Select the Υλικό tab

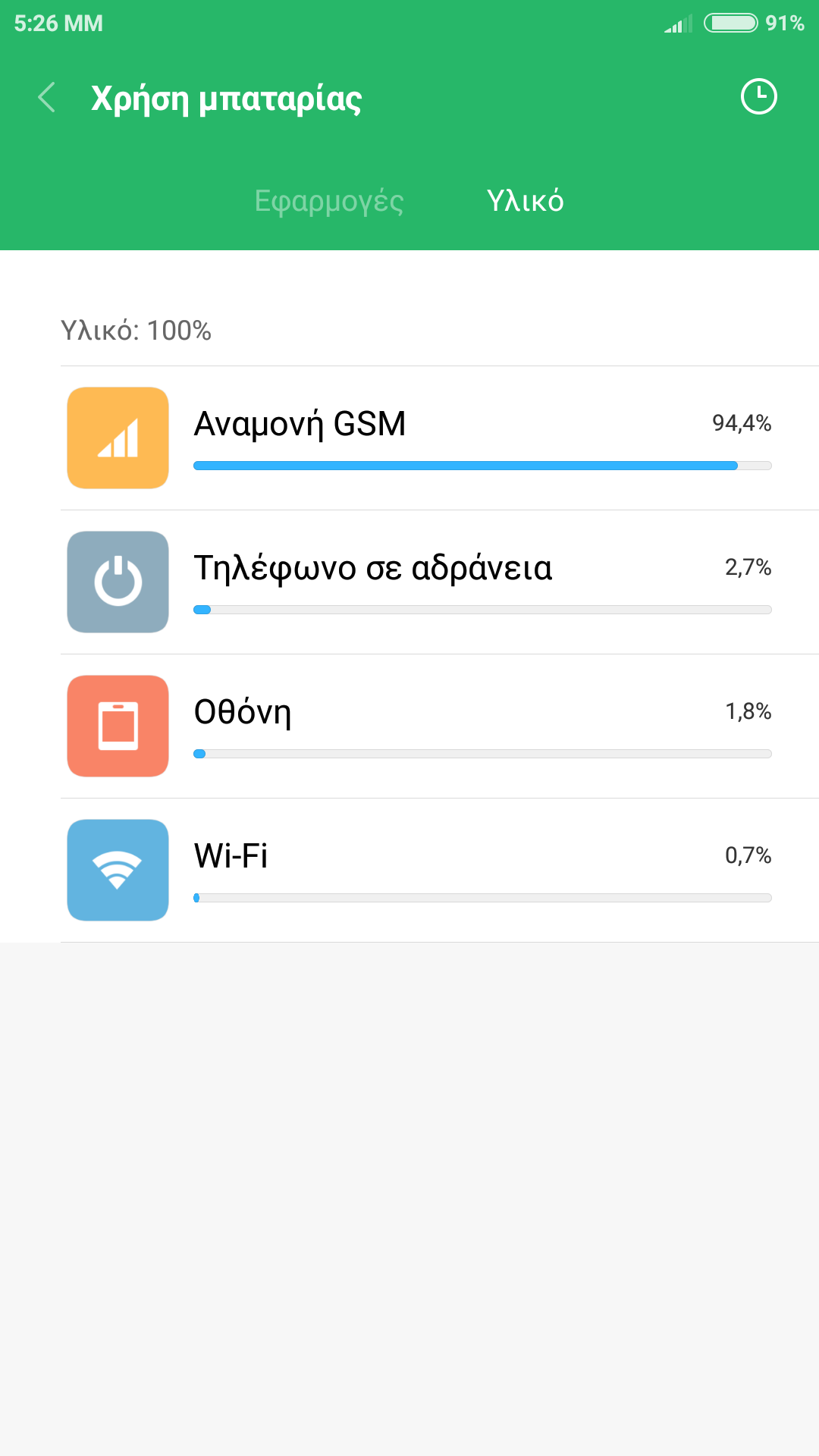pyautogui.click(x=525, y=201)
